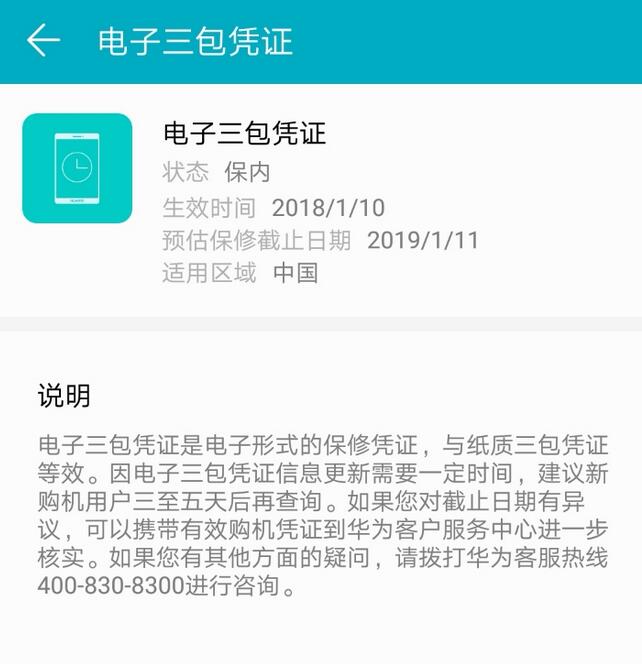Go back from 电子三包凭证 page

click(x=43, y=41)
